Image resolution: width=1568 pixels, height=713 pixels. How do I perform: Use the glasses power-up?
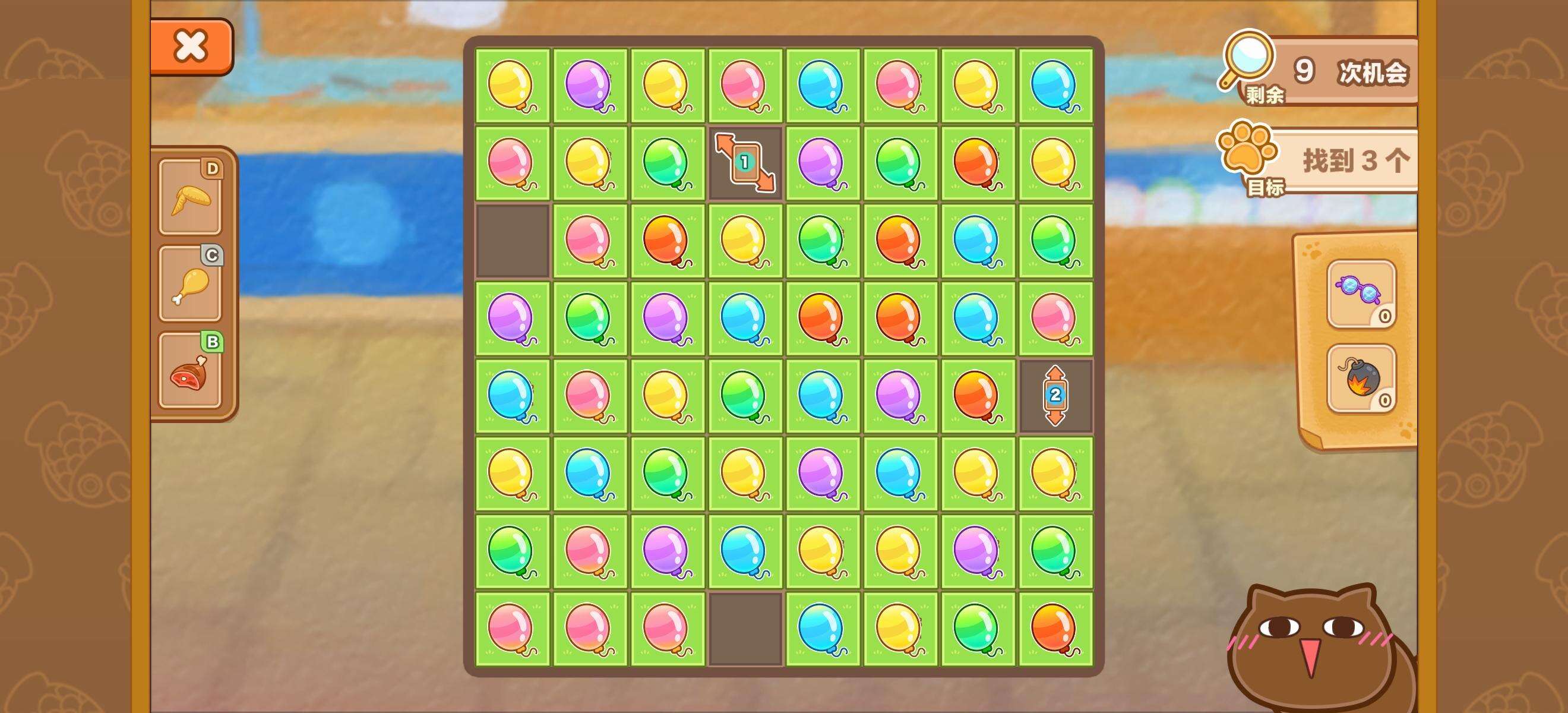pos(1361,294)
